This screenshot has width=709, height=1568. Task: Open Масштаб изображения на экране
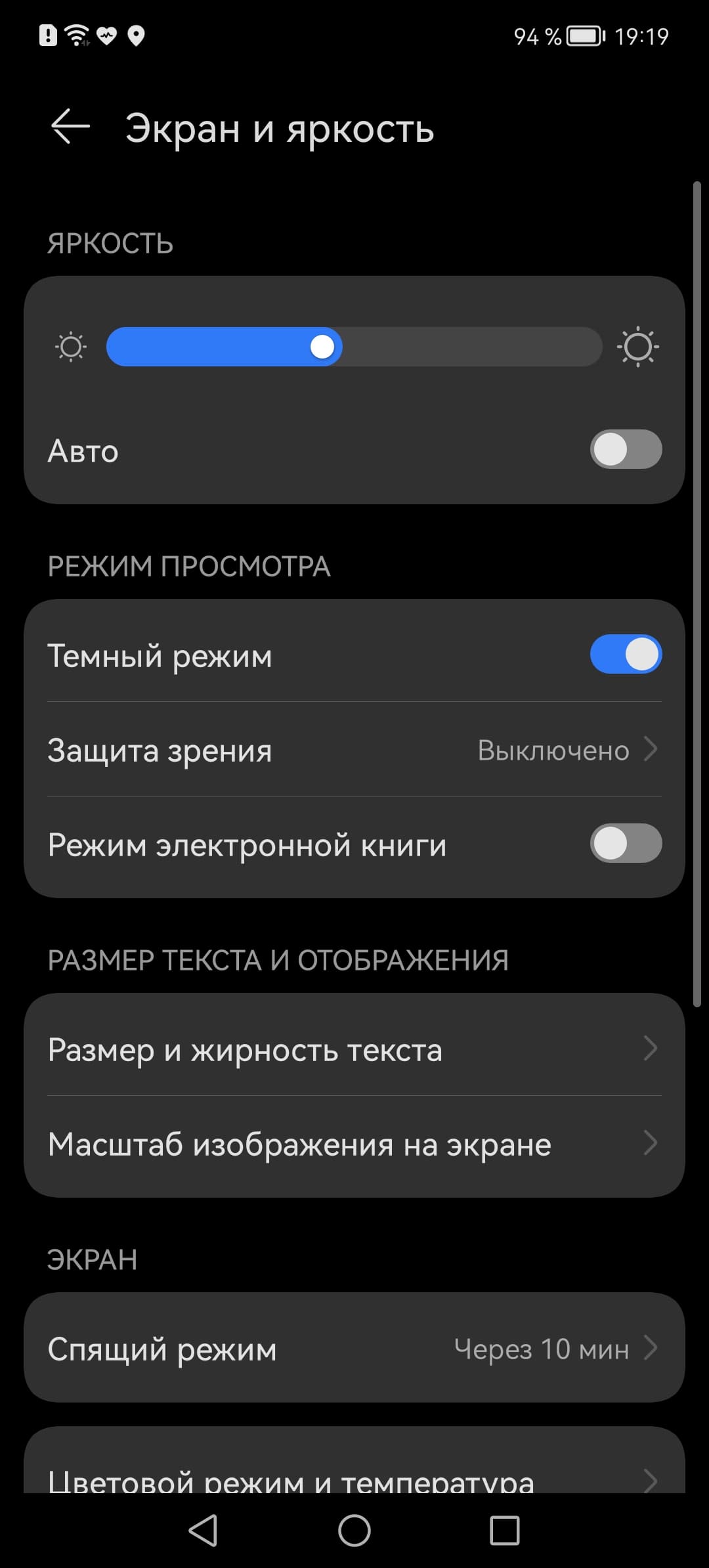point(354,1144)
